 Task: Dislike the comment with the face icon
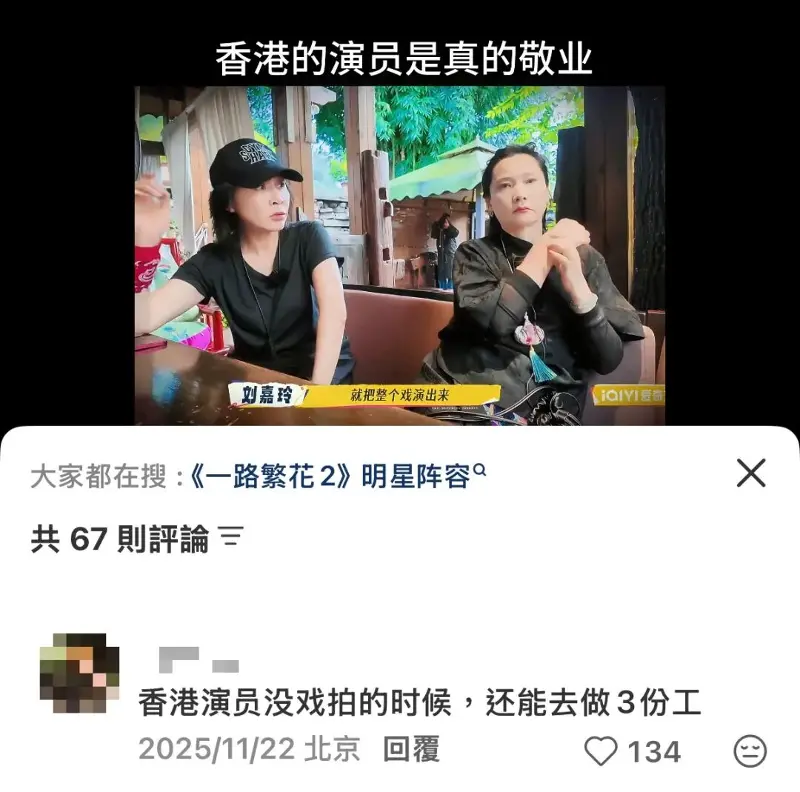(750, 751)
